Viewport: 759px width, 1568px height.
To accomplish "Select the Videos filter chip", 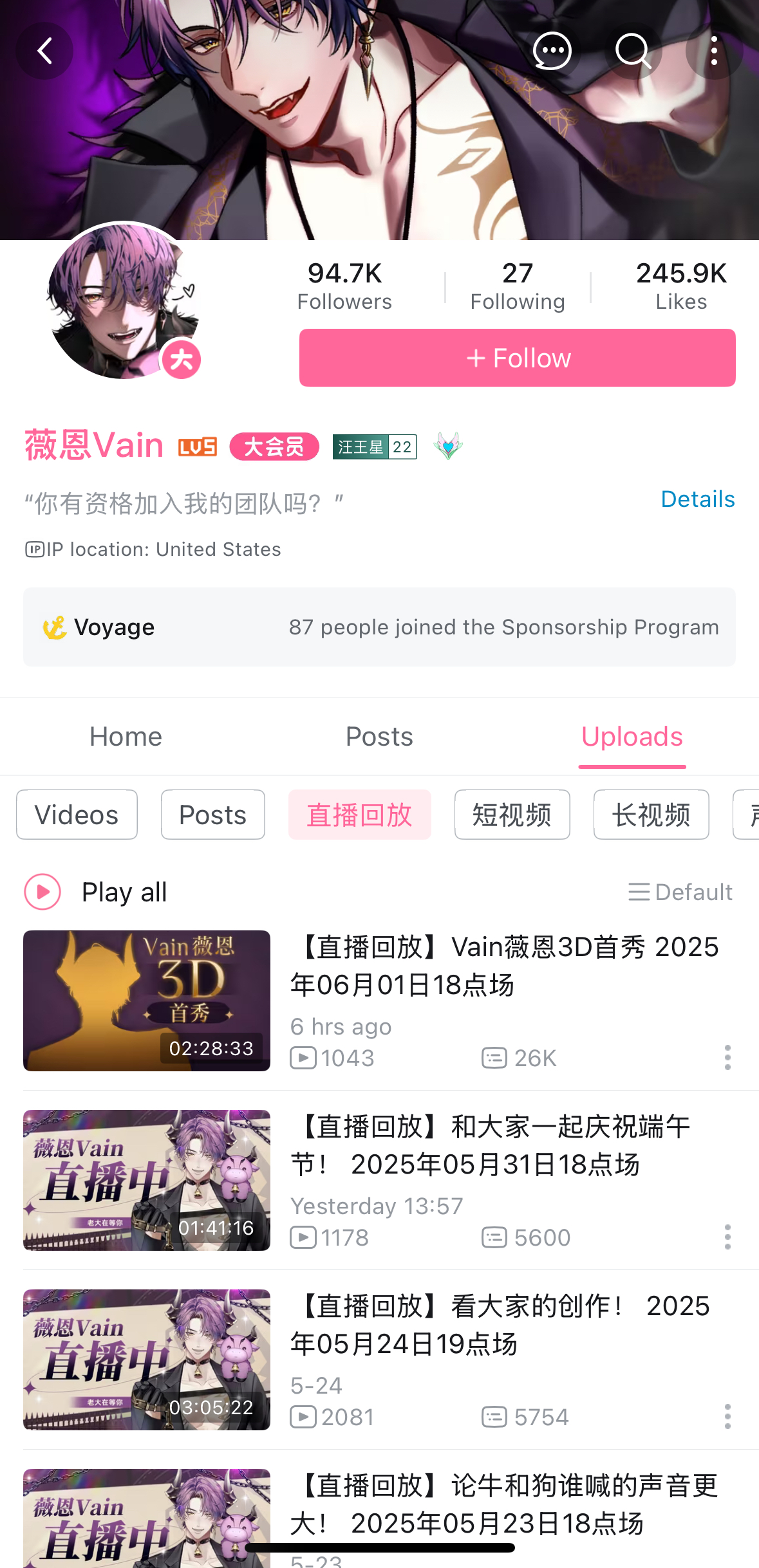I will (77, 815).
